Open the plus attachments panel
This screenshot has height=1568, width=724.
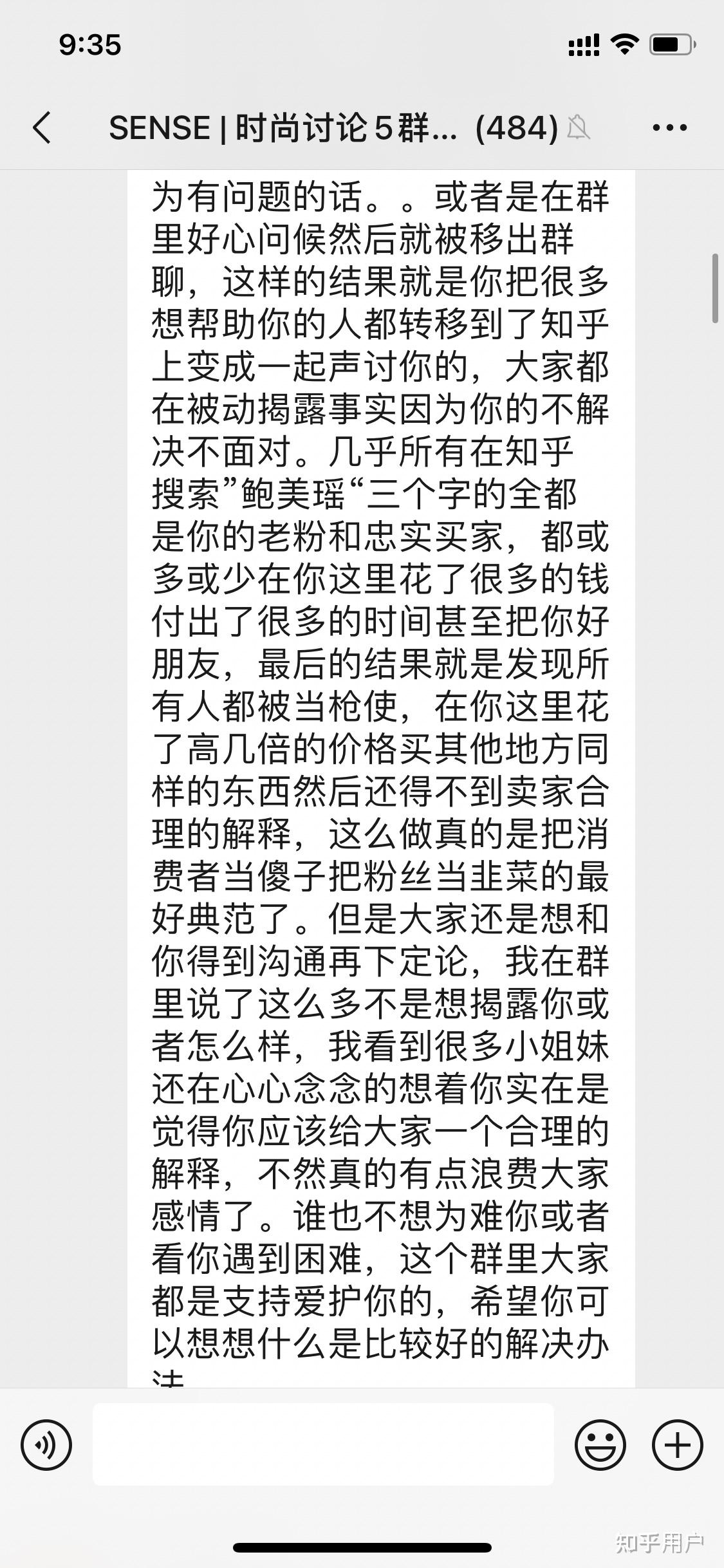[x=677, y=1444]
